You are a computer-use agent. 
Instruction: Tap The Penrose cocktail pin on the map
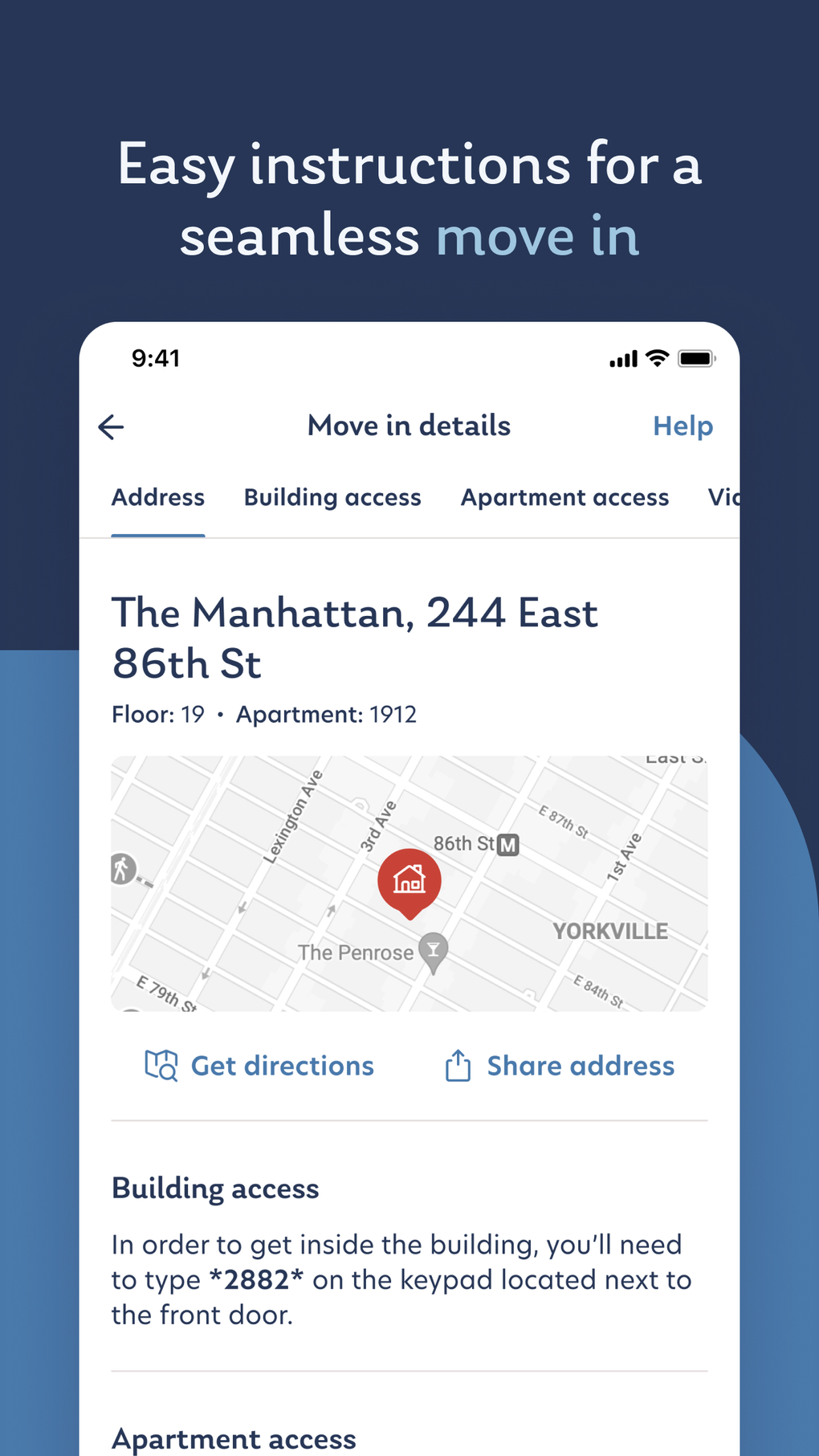433,948
